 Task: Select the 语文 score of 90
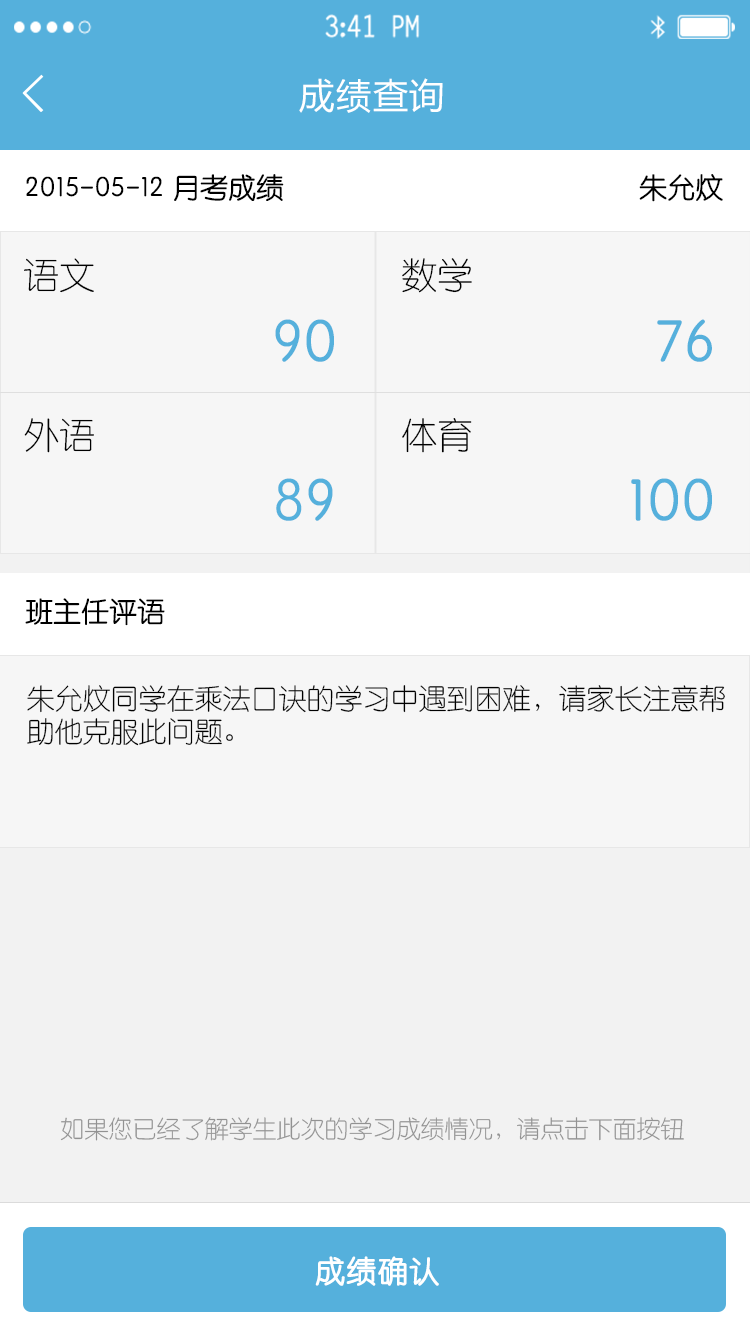click(x=304, y=341)
